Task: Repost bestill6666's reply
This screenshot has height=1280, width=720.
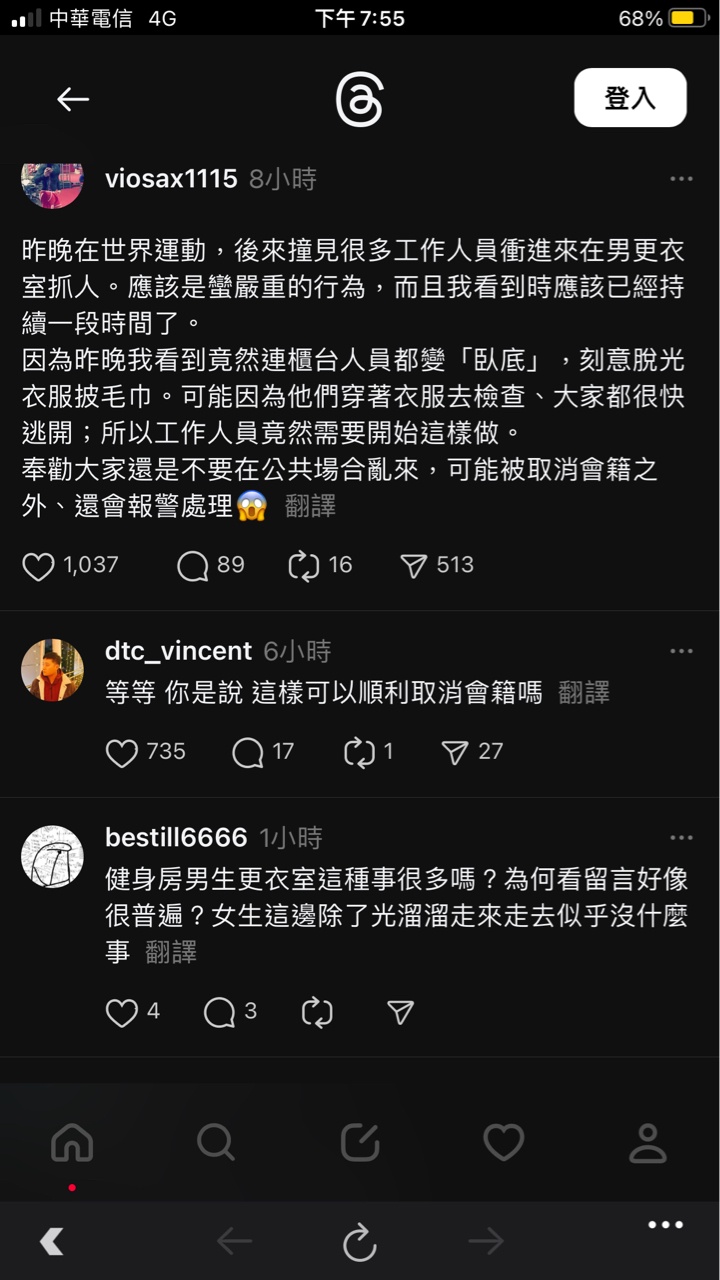Action: (317, 1013)
